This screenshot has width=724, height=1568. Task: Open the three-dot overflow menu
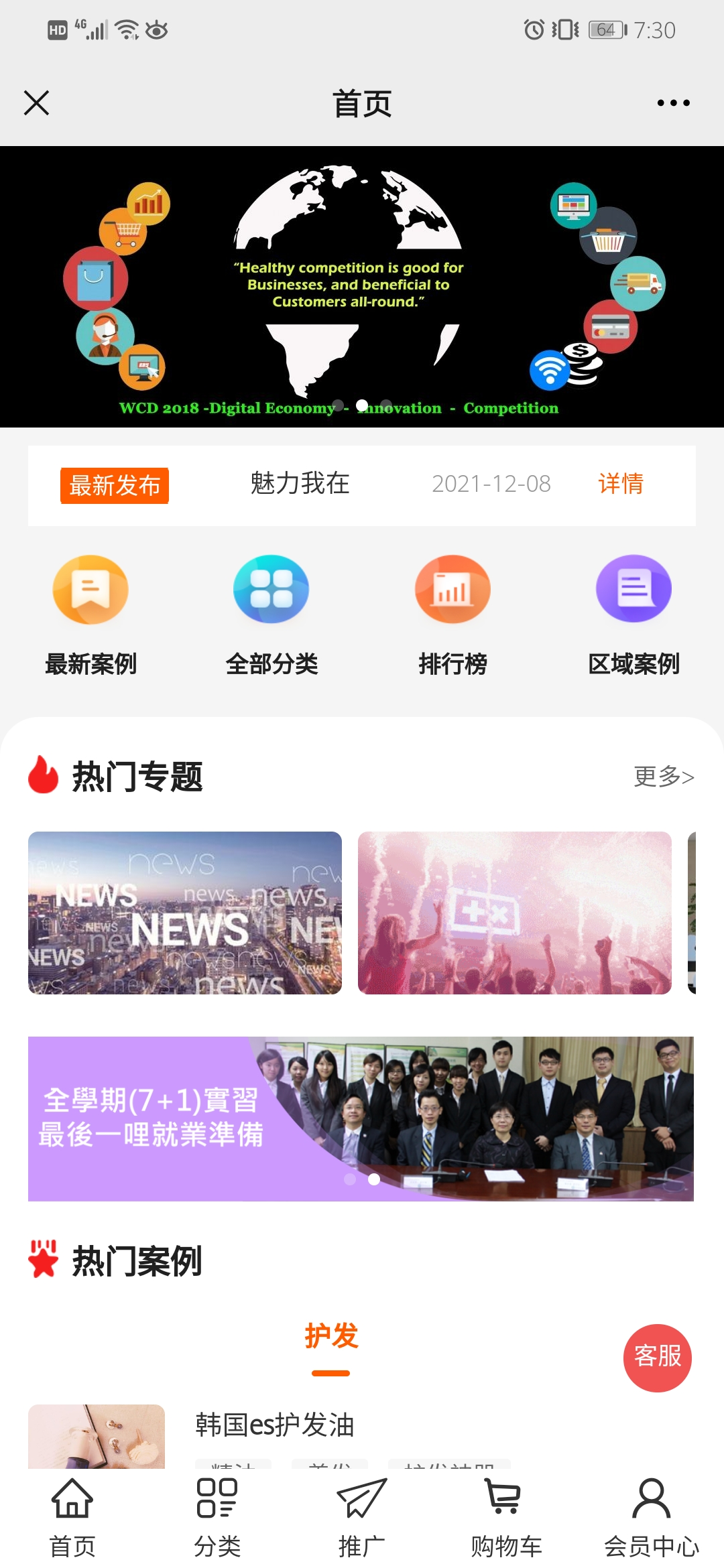673,103
